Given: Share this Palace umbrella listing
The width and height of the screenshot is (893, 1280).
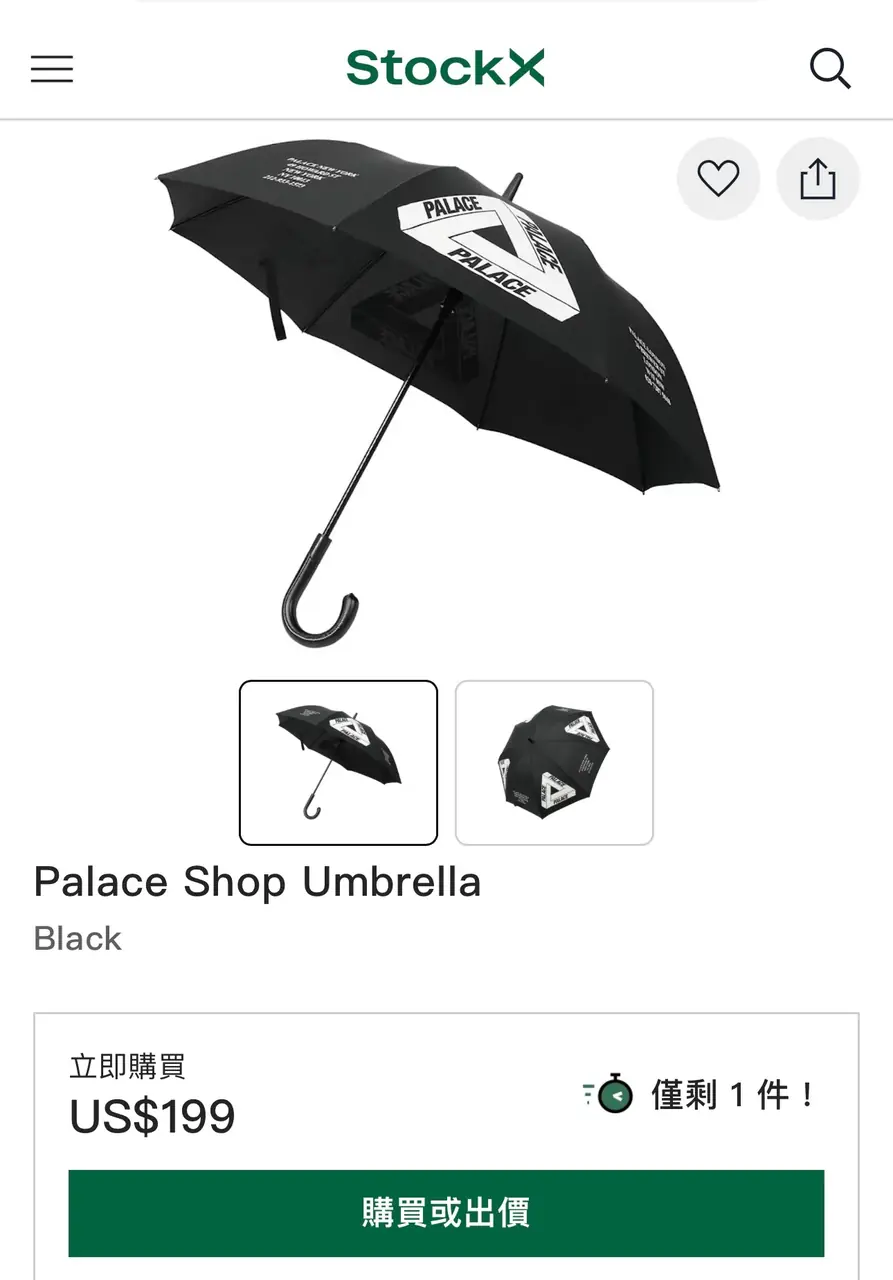Looking at the screenshot, I should (817, 180).
